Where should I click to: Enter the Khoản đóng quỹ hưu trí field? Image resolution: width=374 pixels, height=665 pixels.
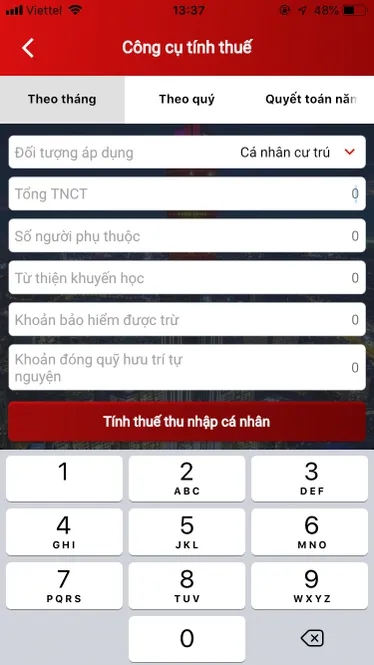tap(187, 367)
